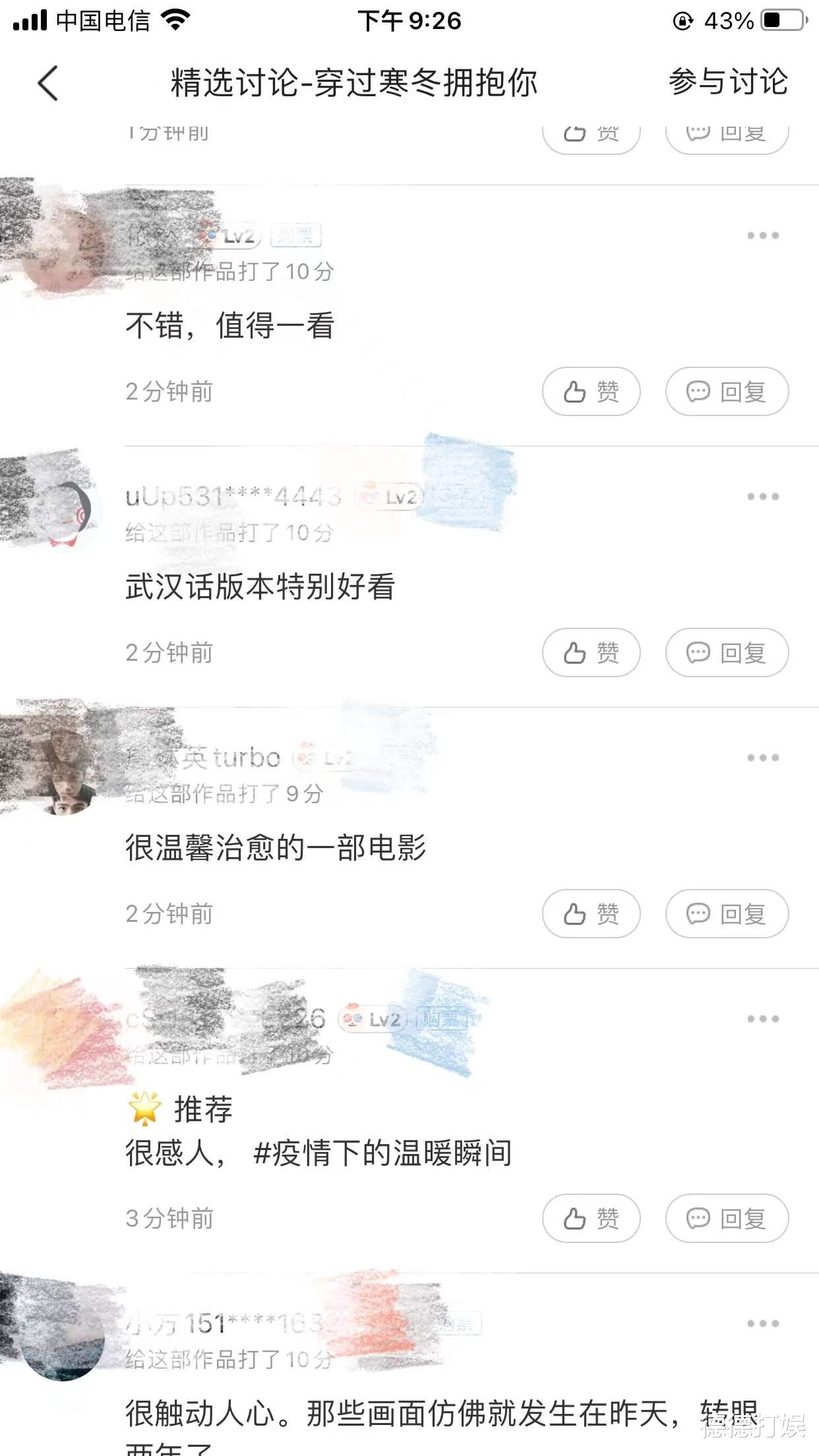Viewport: 819px width, 1456px height.
Task: Open more options on turbo user's comment
Action: pos(762,758)
